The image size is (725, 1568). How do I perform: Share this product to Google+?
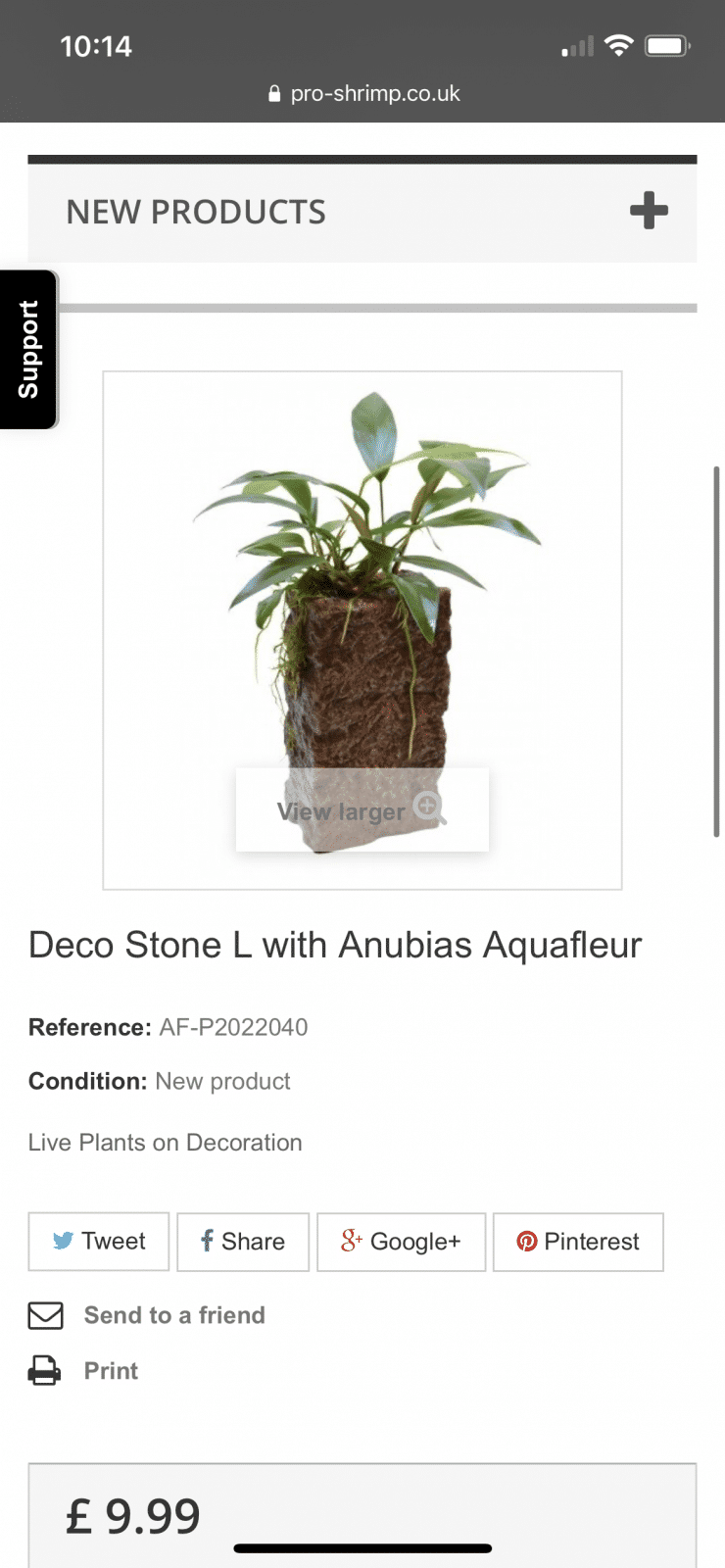[401, 1242]
